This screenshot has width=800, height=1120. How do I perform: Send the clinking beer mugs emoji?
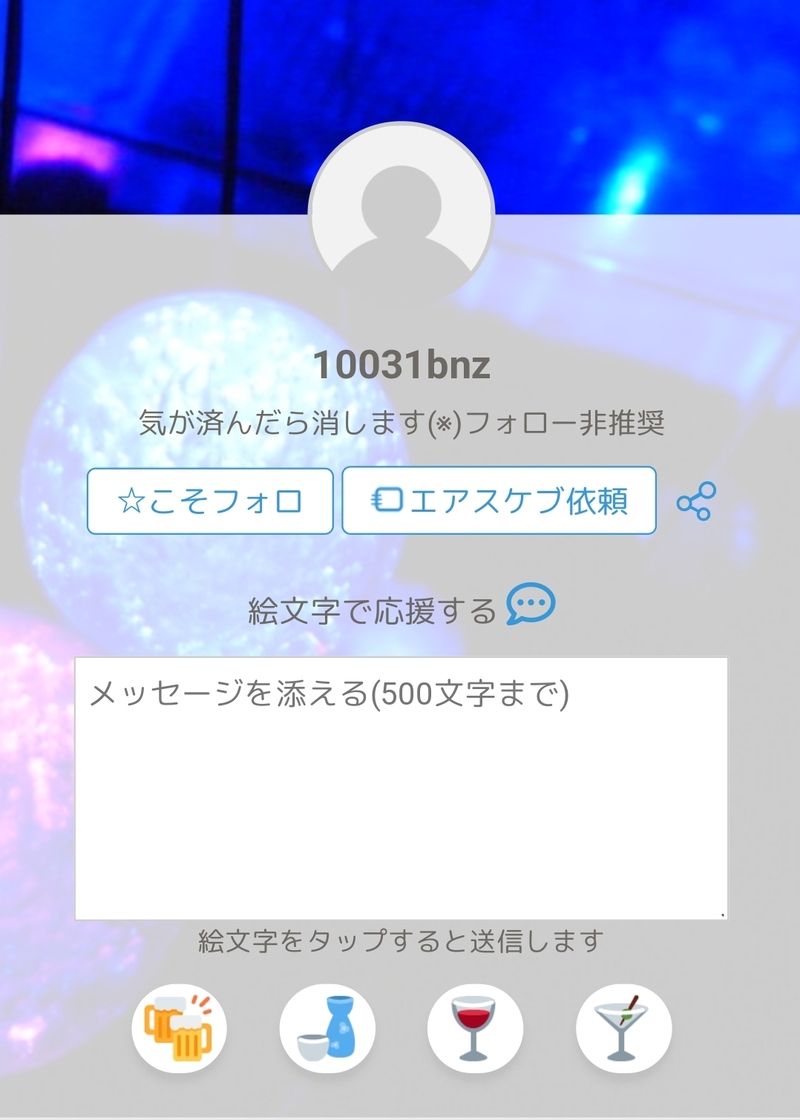tap(179, 1028)
